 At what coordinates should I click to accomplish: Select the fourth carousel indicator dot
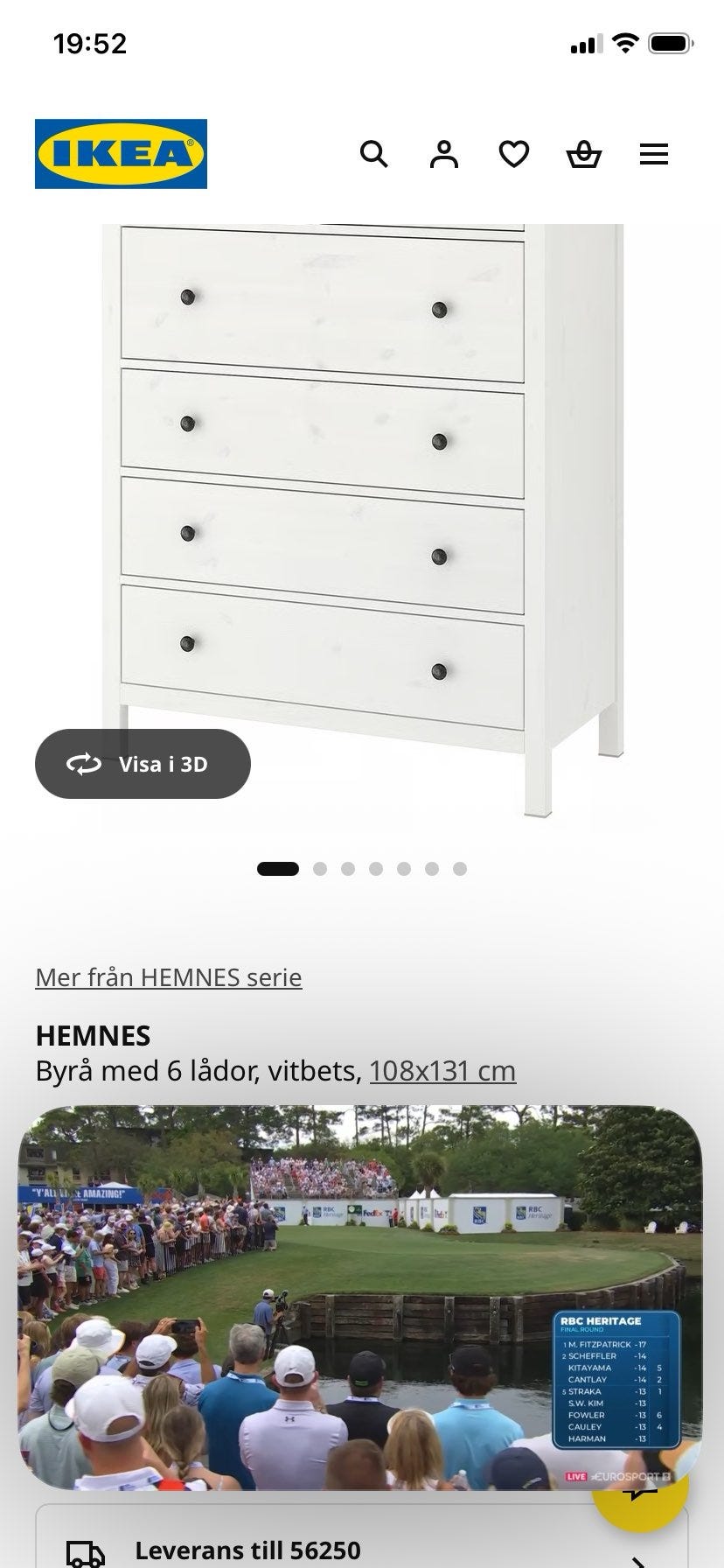(377, 868)
